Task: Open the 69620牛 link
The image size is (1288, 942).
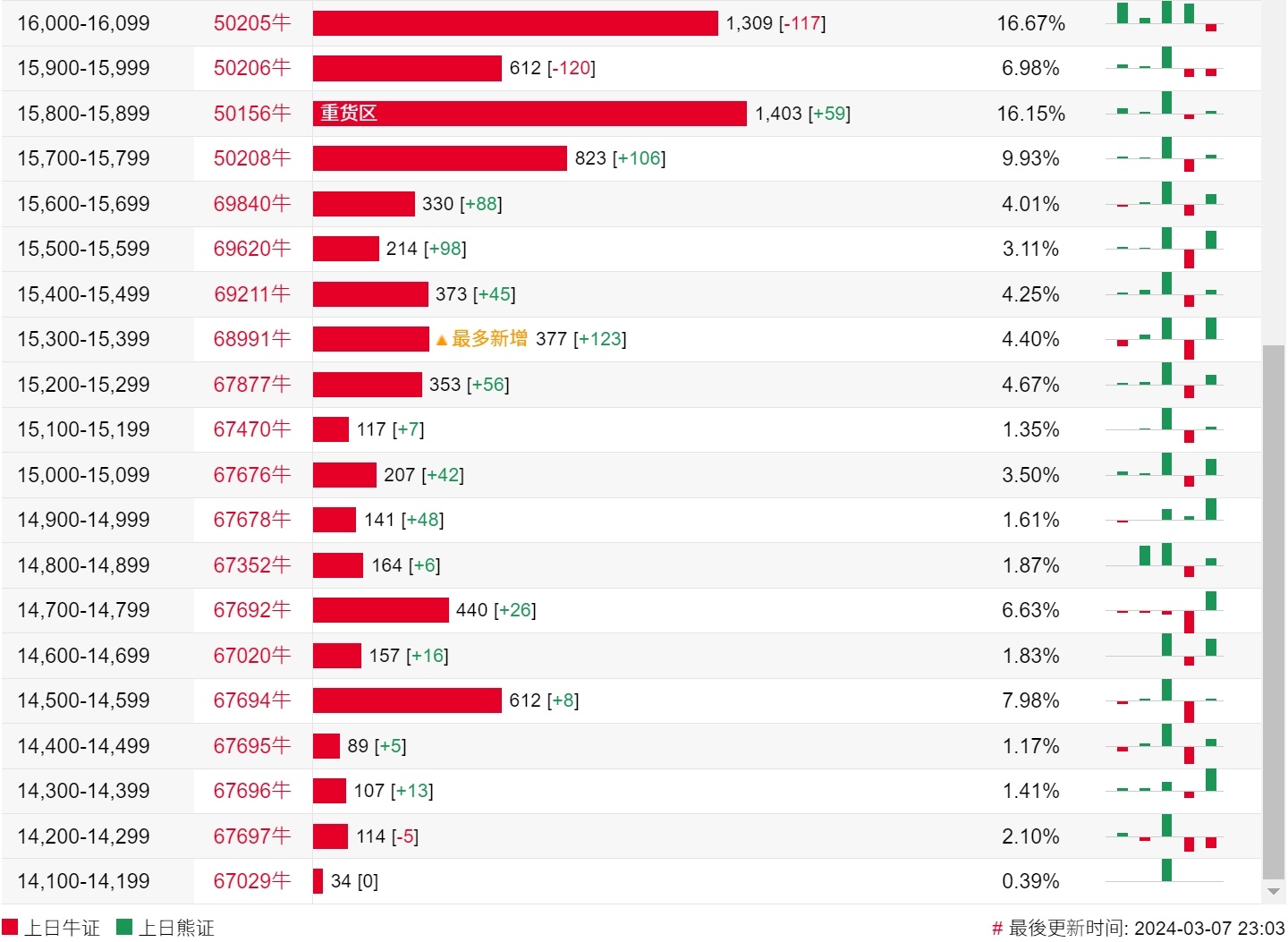Action: pyautogui.click(x=252, y=249)
